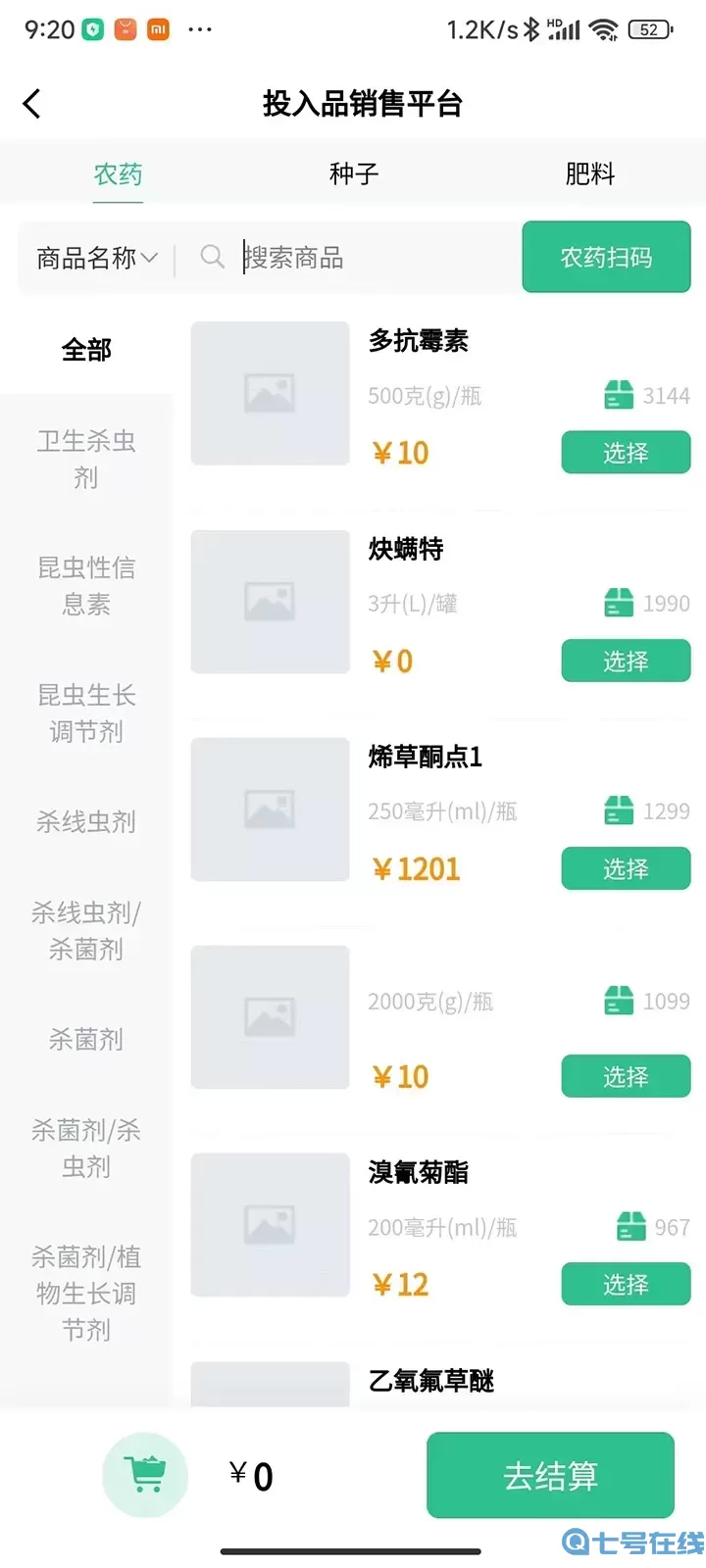Click the 农药扫码 button
The image size is (706, 1568).
[606, 257]
